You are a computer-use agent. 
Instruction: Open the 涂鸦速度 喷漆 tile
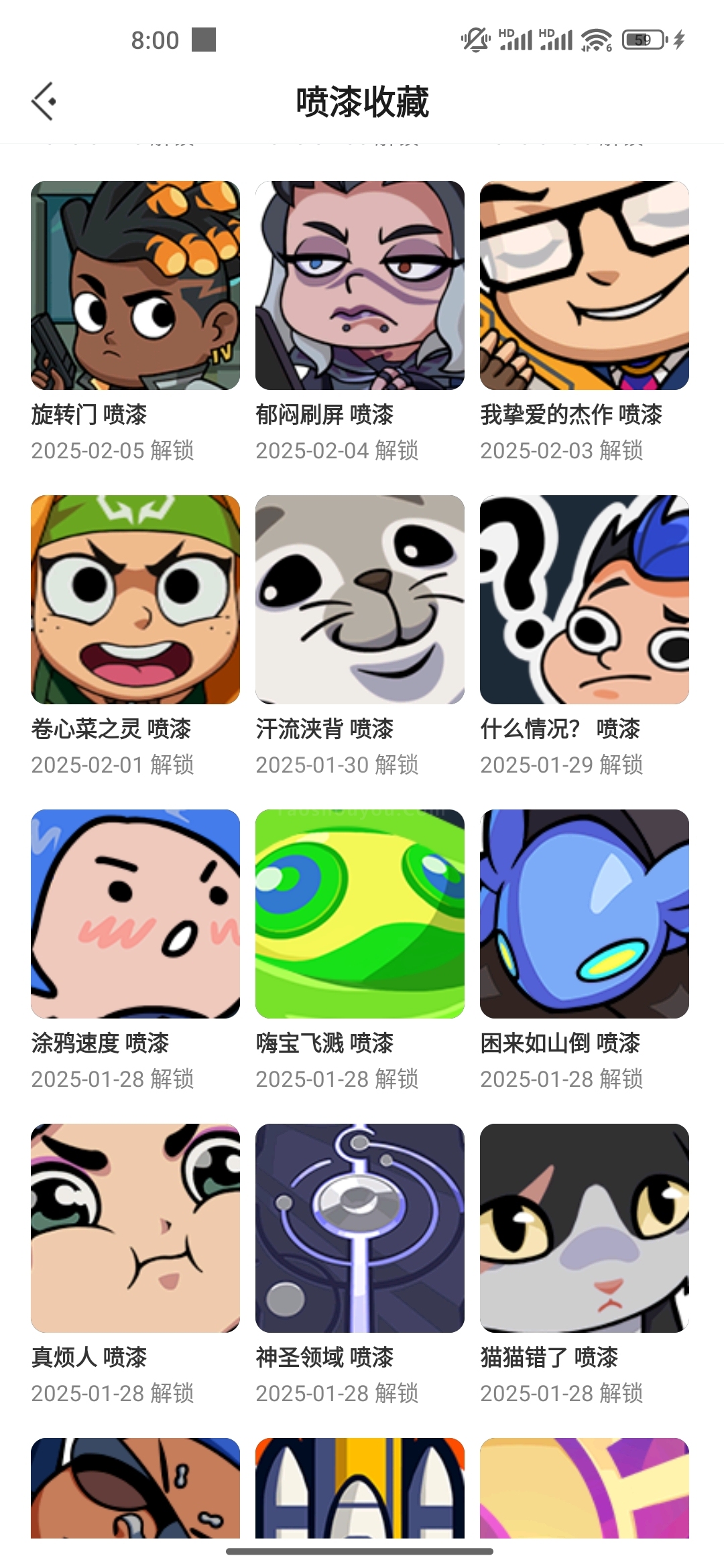point(135,914)
